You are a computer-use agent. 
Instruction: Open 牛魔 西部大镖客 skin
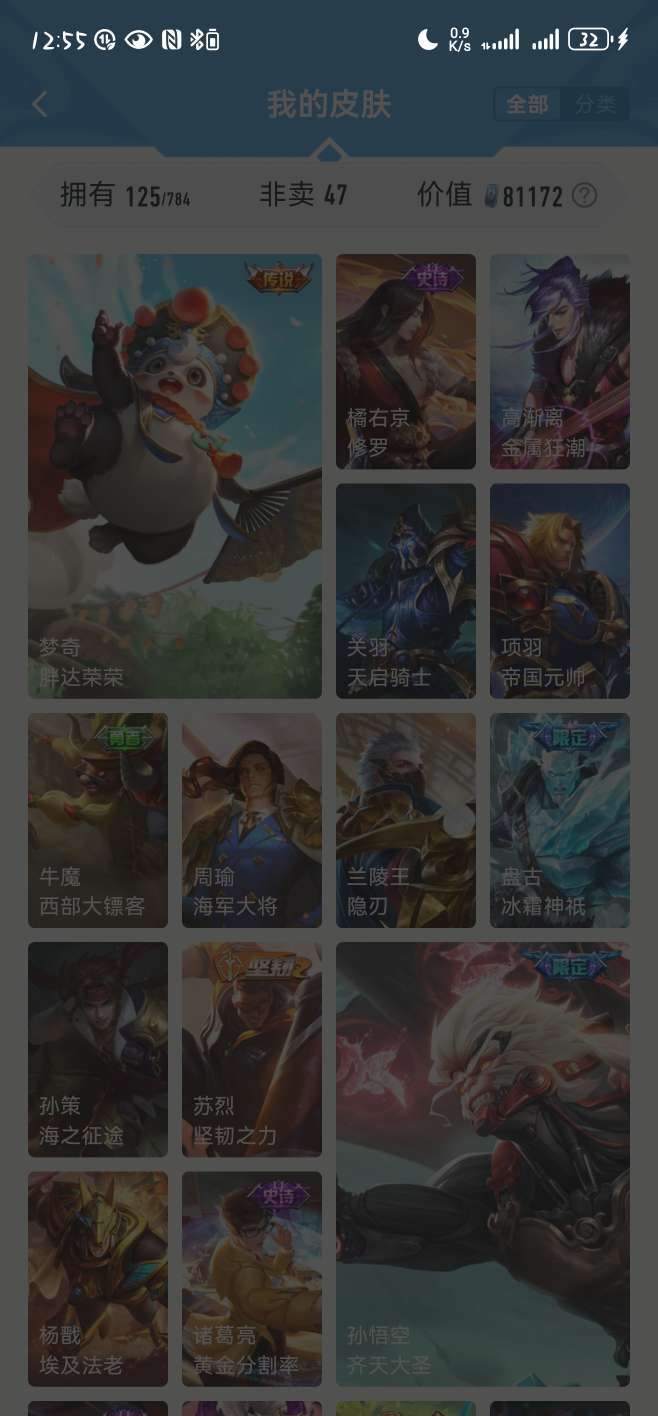point(98,820)
